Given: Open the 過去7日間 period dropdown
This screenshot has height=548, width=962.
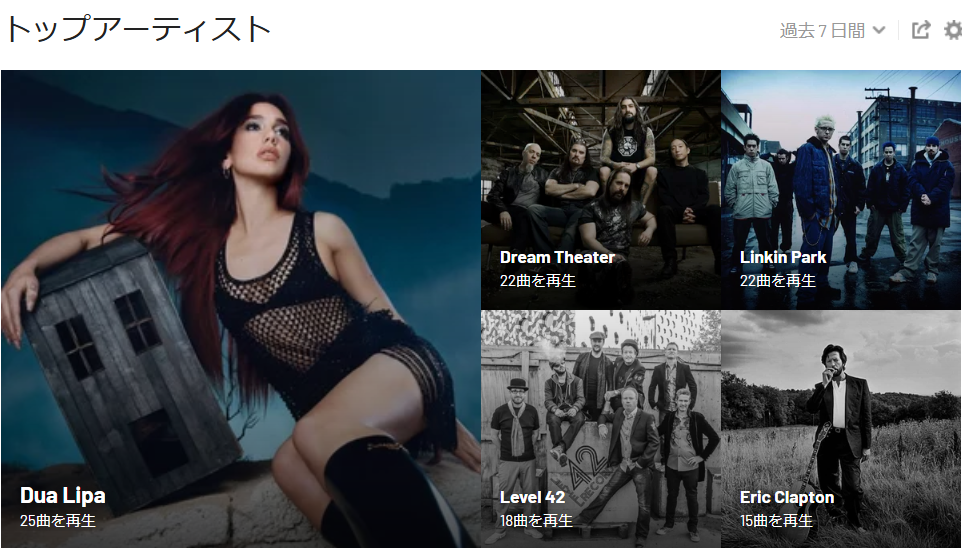Looking at the screenshot, I should click(833, 30).
